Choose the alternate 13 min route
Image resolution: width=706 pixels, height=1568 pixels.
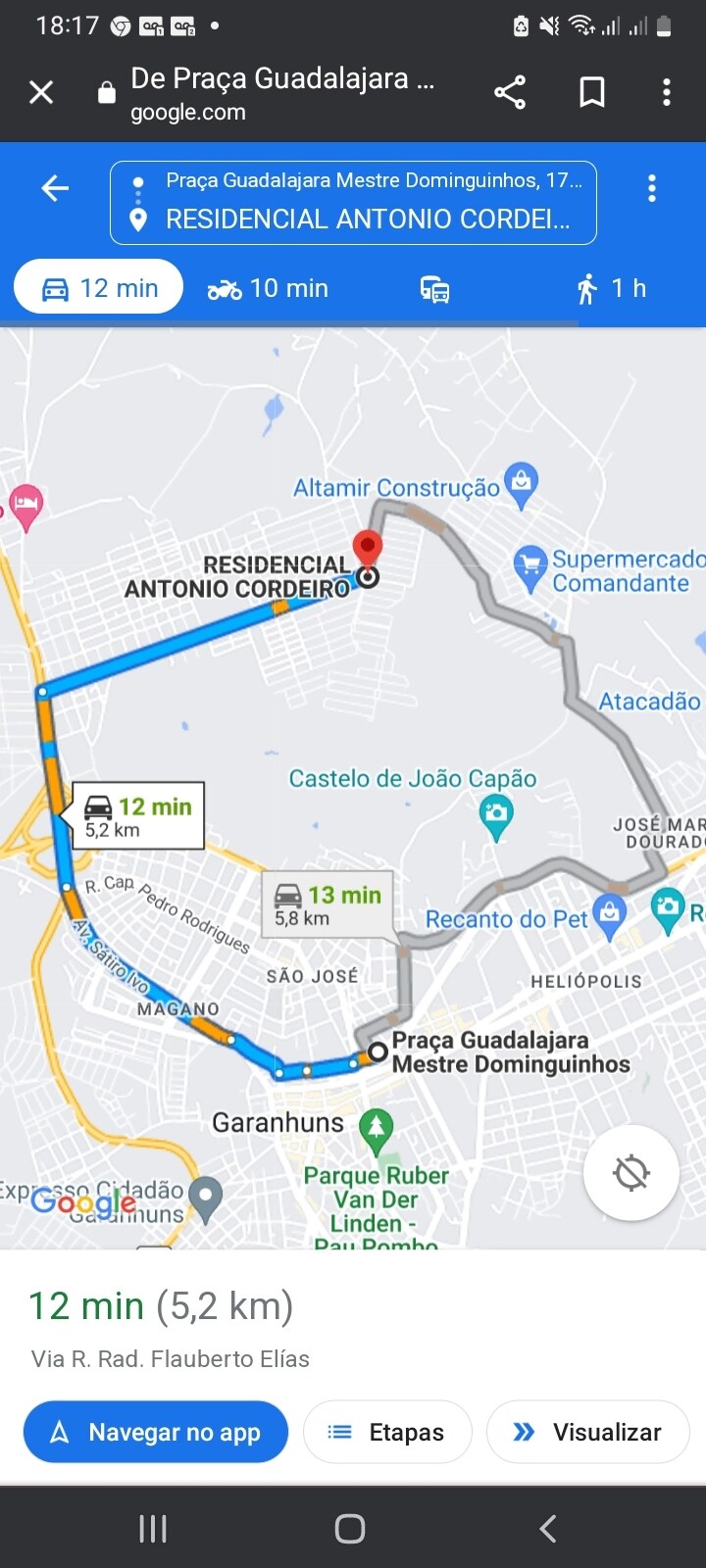point(328,906)
